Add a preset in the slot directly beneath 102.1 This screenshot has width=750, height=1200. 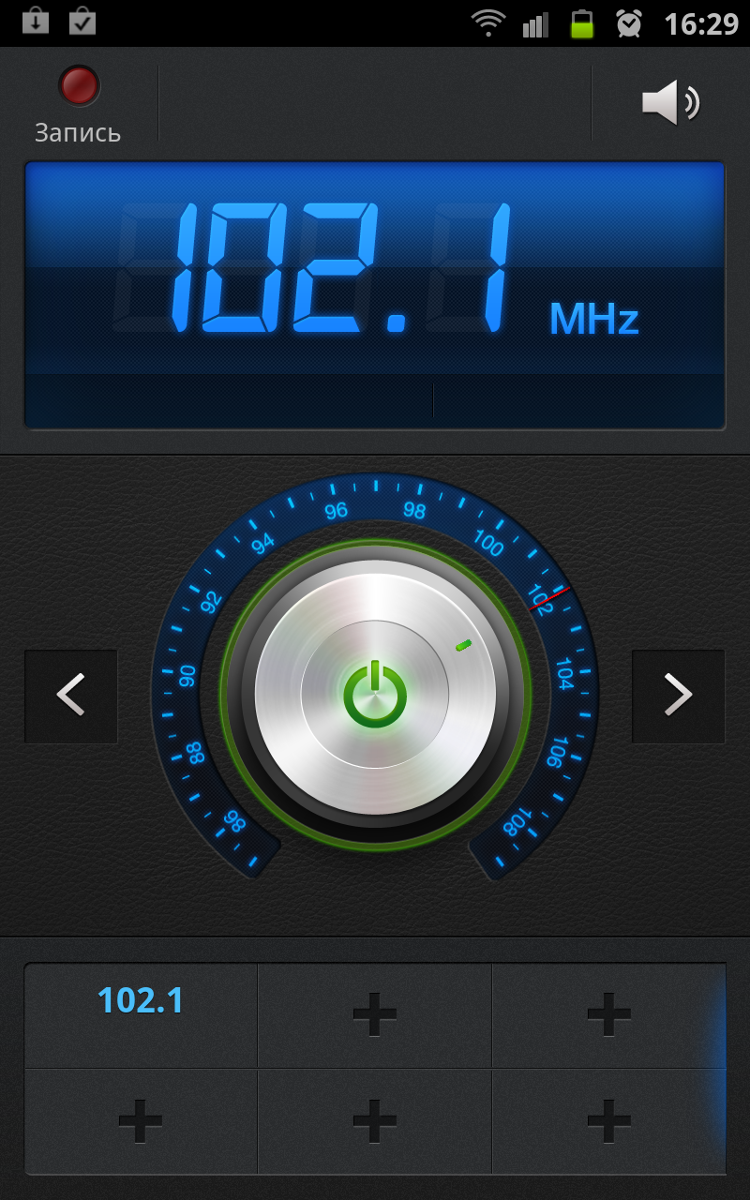pos(141,1121)
